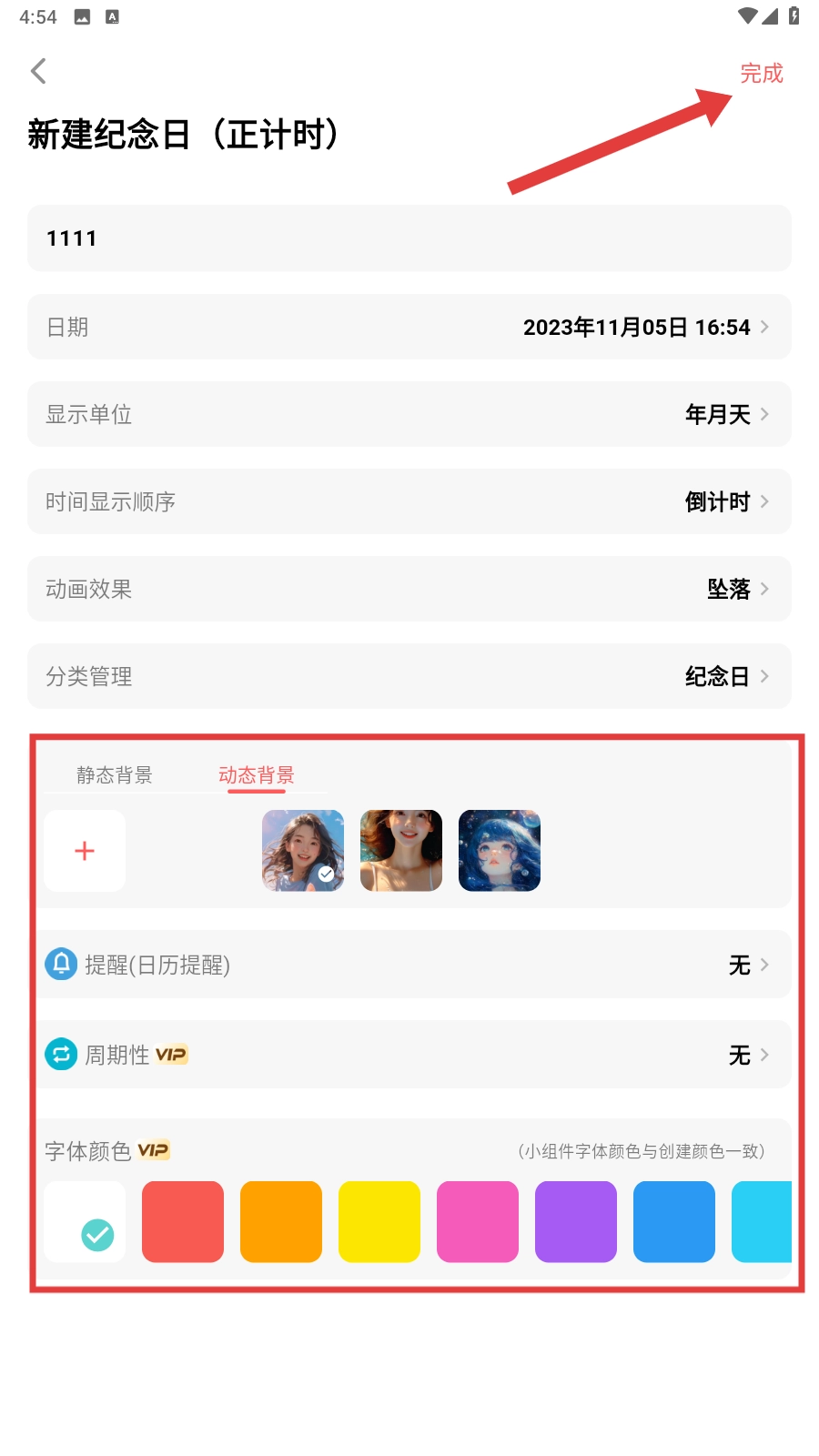Open 提醒(日历提醒) reminder settings
819x1456 pixels.
[x=409, y=965]
